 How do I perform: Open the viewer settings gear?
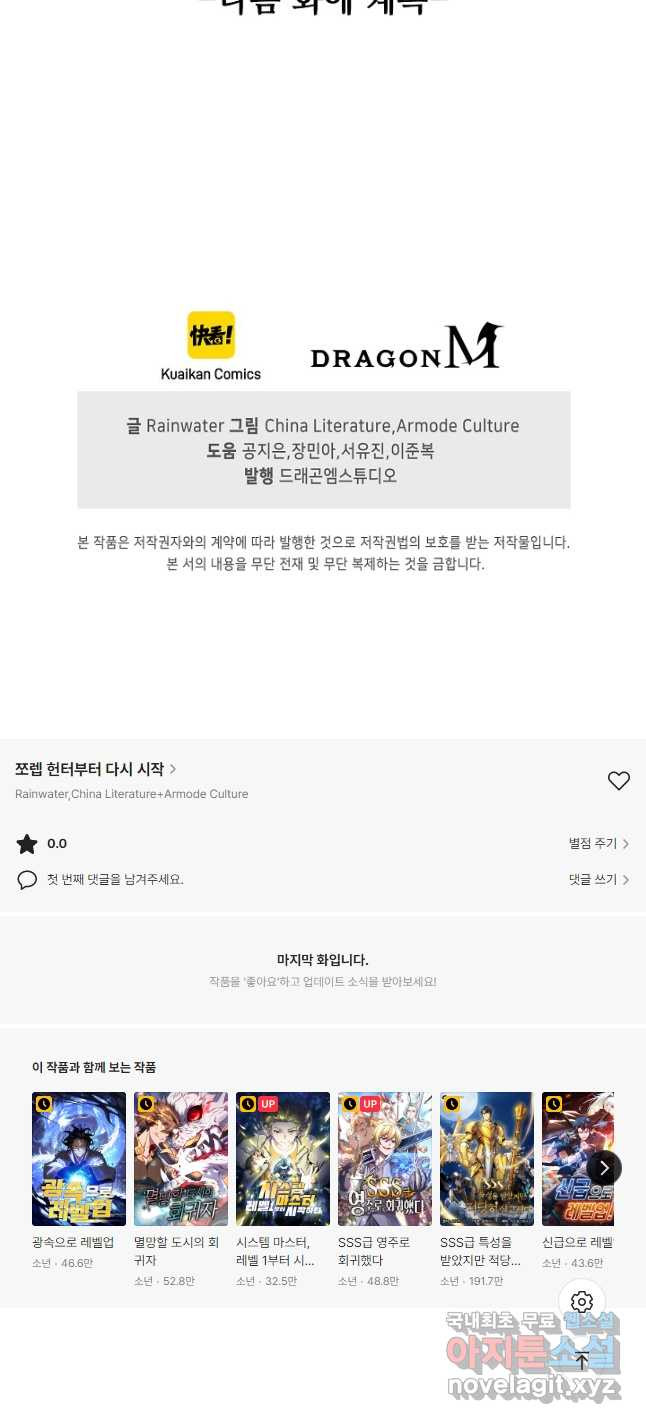582,1302
